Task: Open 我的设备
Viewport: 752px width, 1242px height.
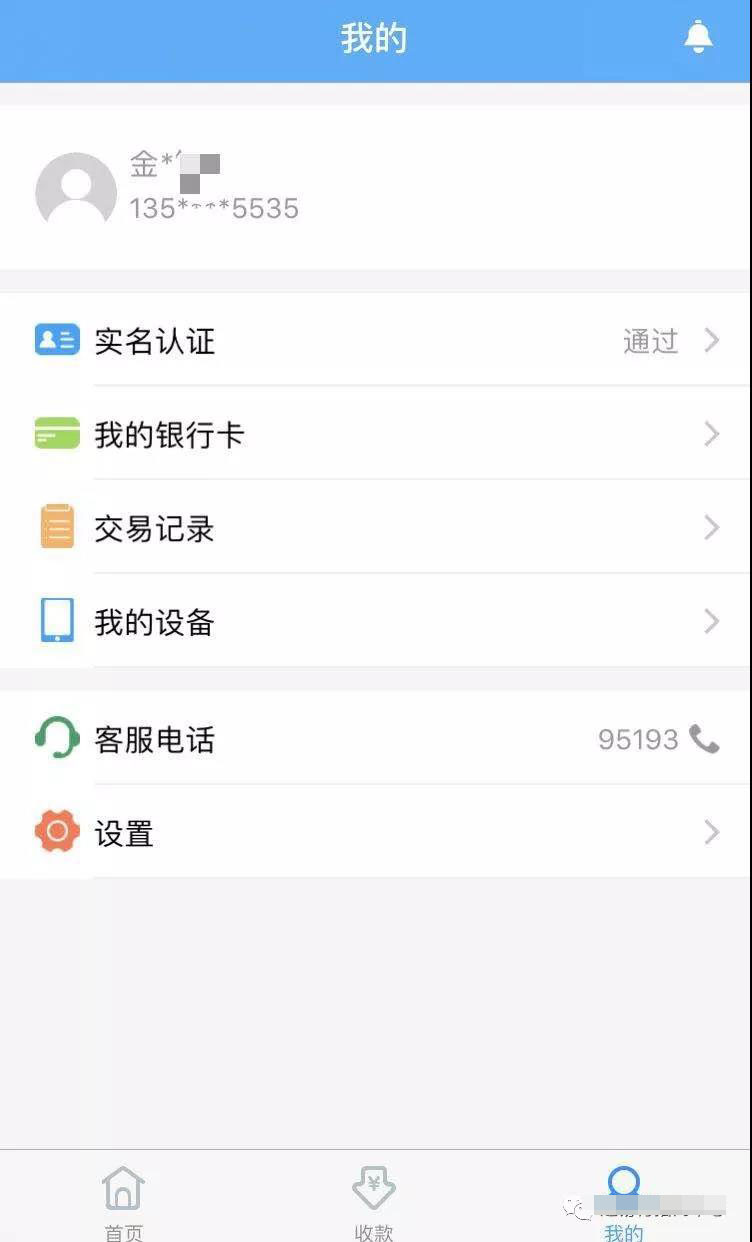Action: 376,621
